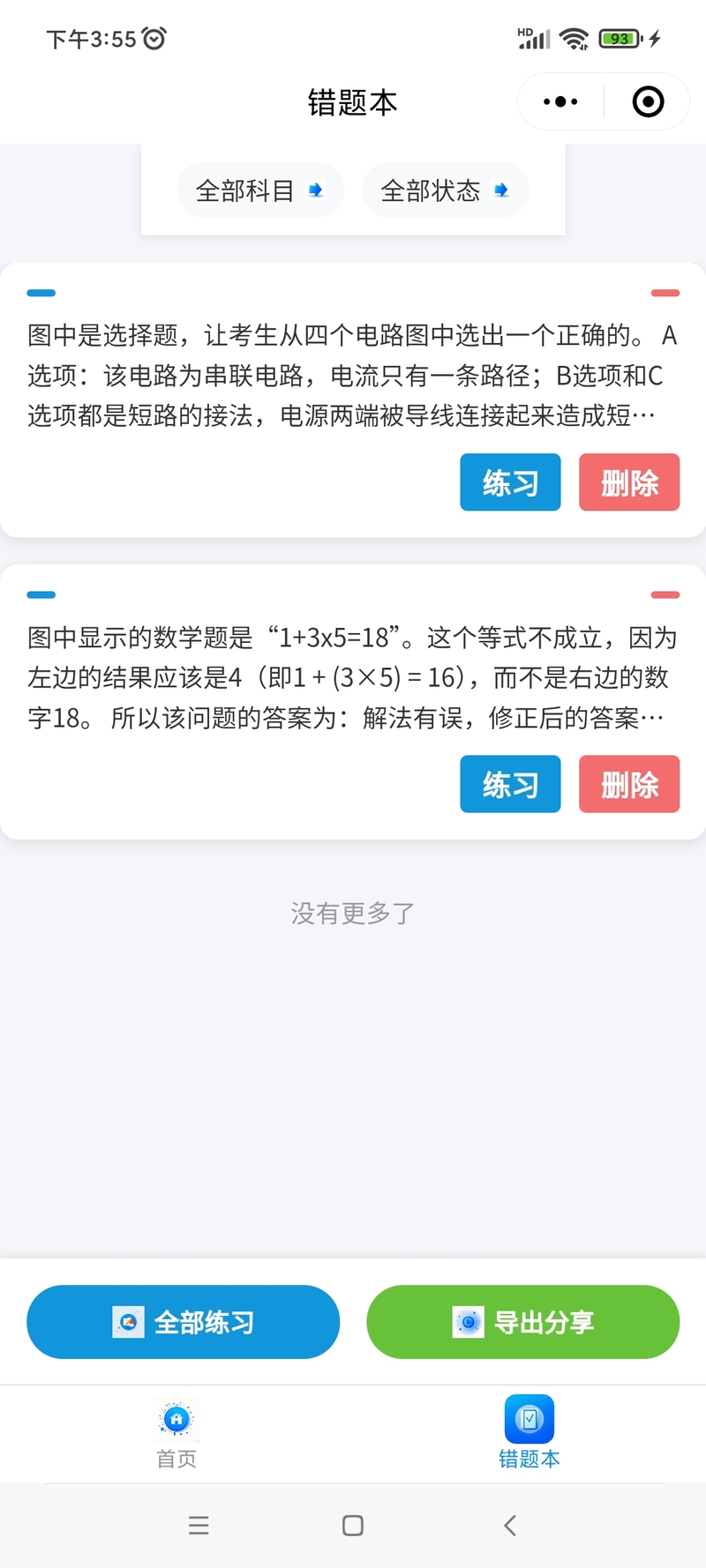Tap 删除 on the 1+3x5=18 question

pyautogui.click(x=629, y=784)
